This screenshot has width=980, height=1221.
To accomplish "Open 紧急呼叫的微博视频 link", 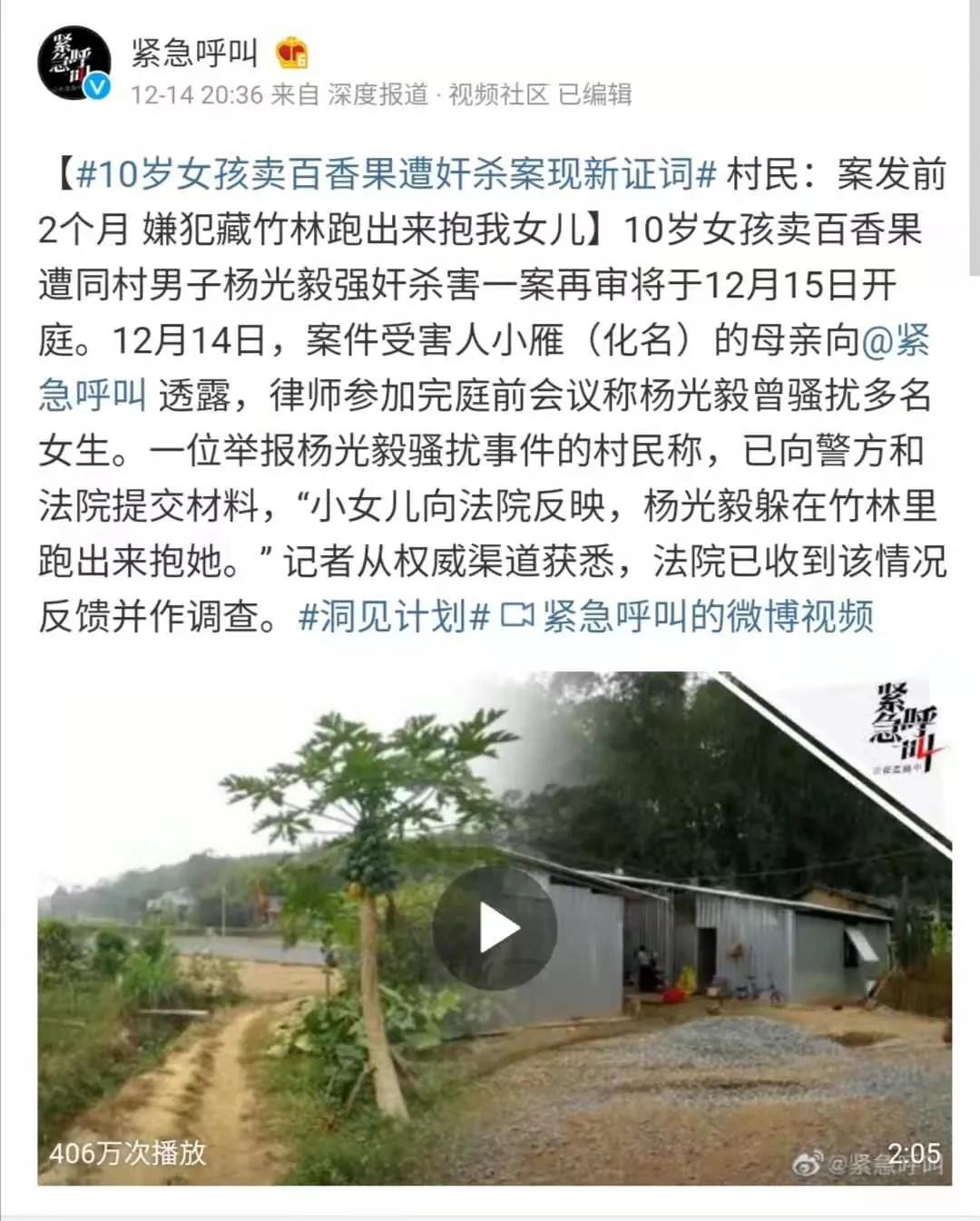I will [688, 616].
